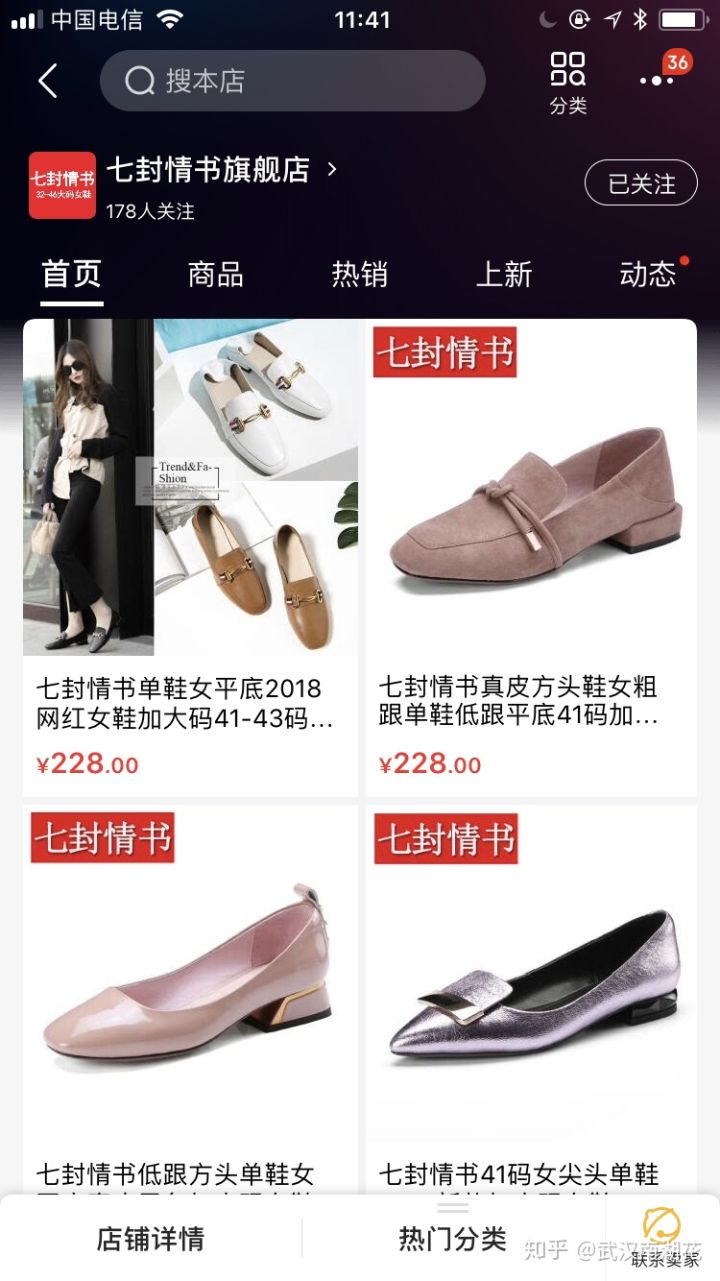Switch to the 商品 tab

[x=215, y=275]
